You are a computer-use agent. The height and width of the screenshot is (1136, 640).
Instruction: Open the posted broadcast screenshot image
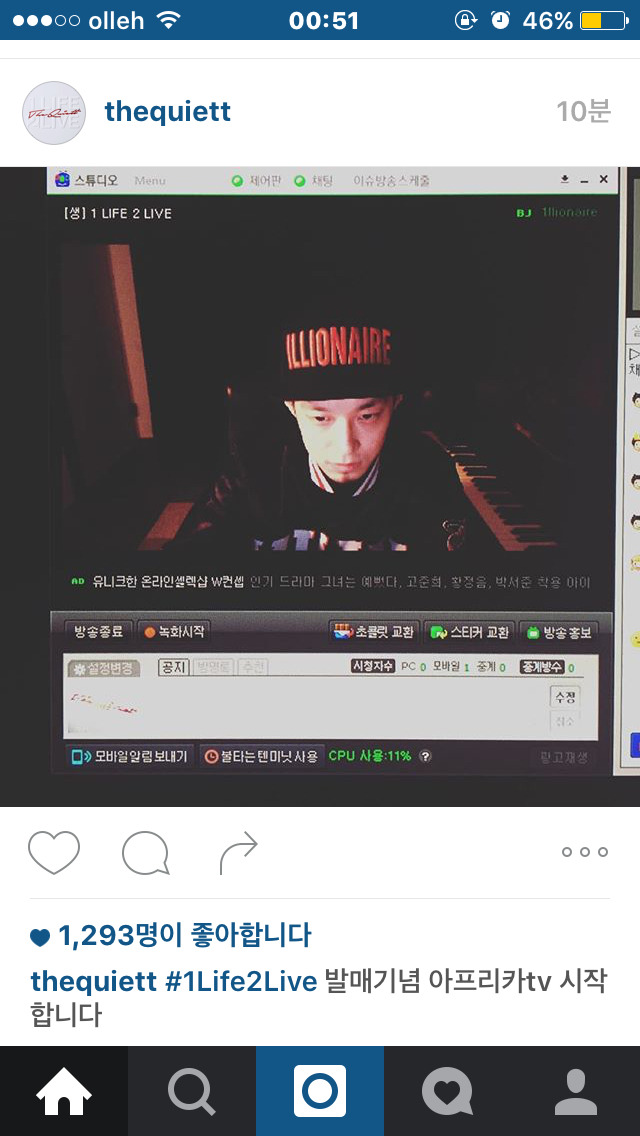[320, 486]
